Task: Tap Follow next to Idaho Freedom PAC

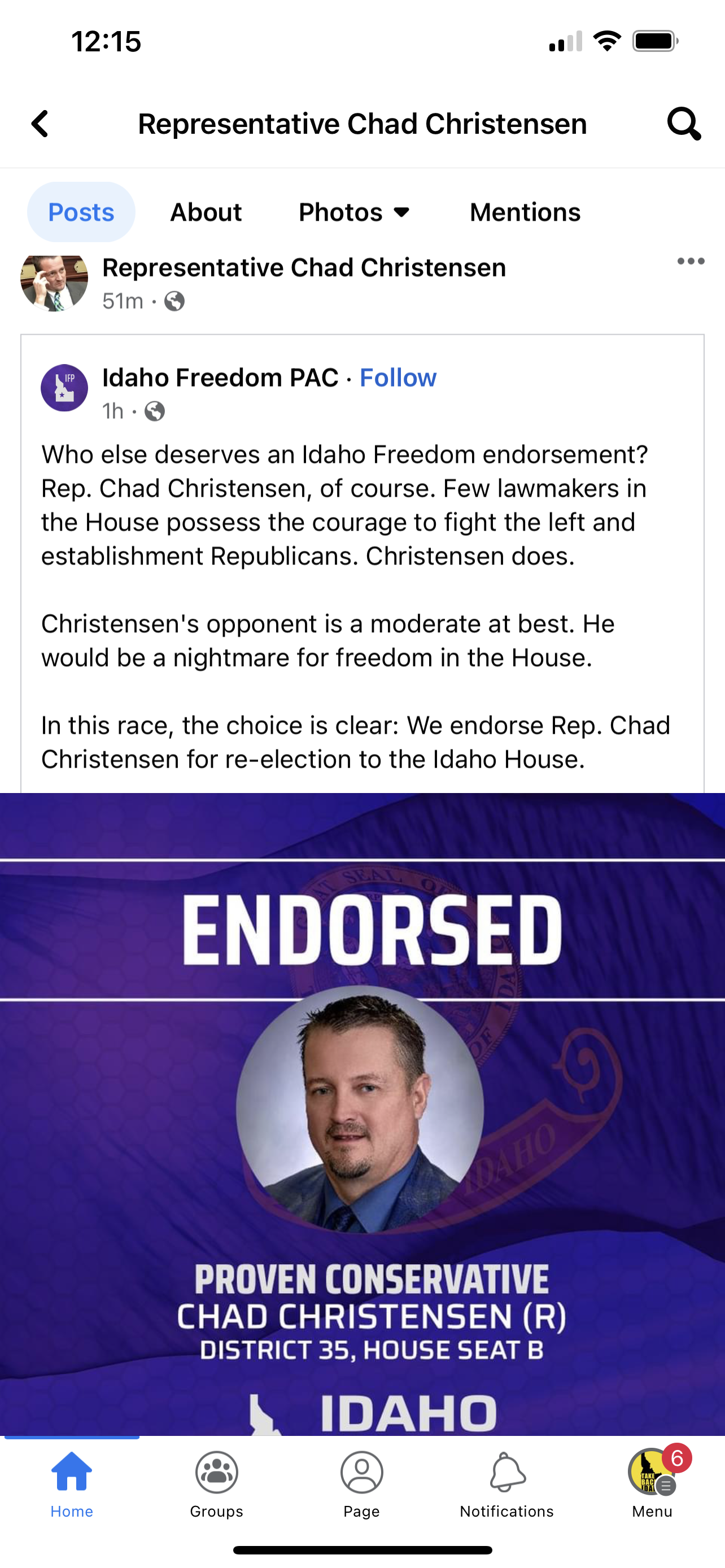Action: (x=399, y=378)
